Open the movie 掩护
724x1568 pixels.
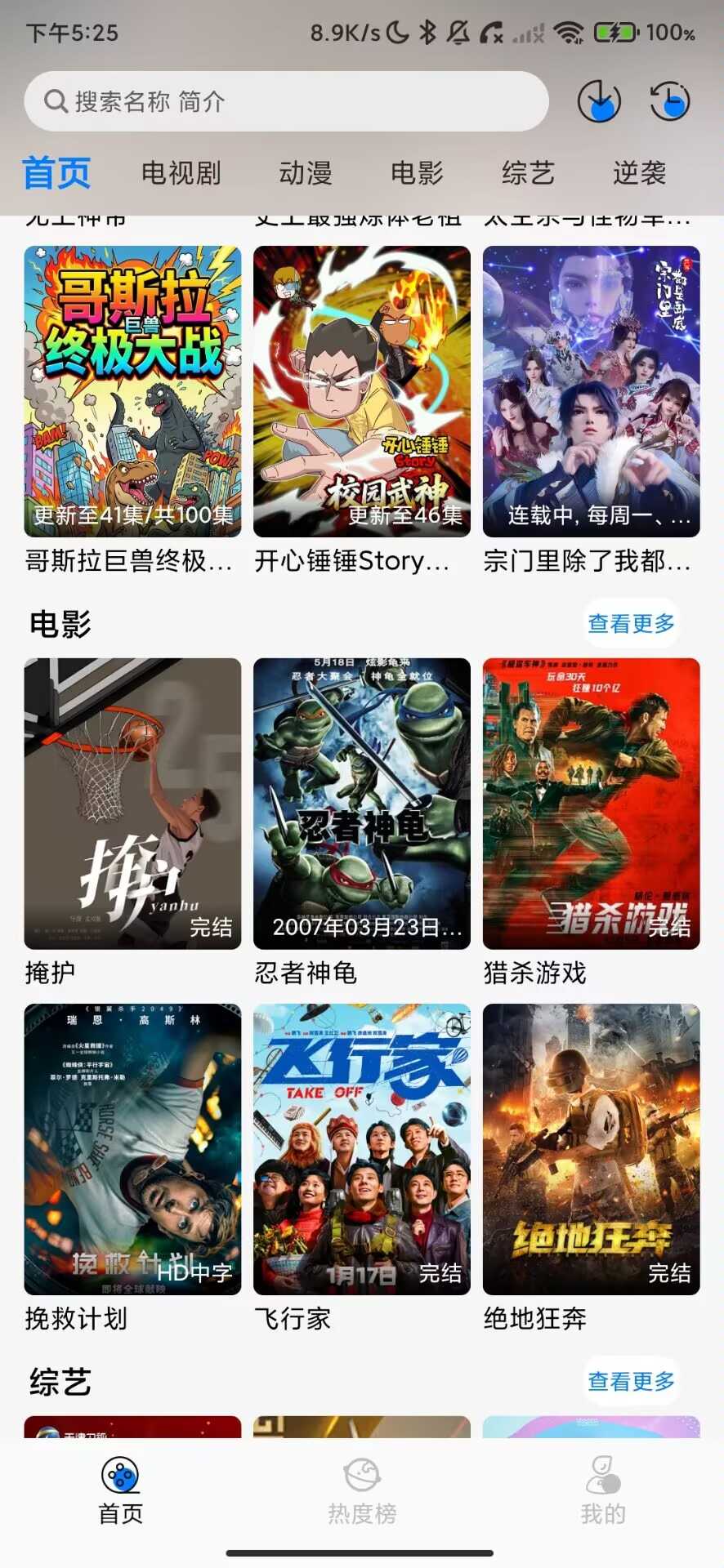(132, 804)
